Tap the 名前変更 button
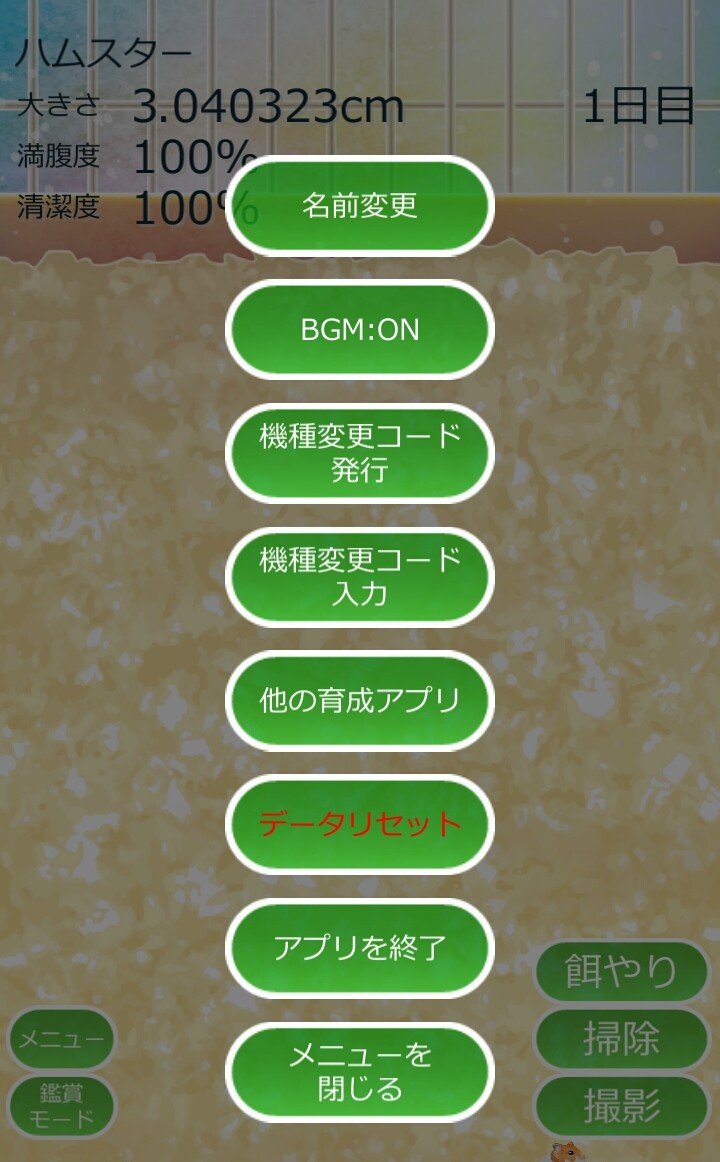The width and height of the screenshot is (720, 1162). coord(360,206)
